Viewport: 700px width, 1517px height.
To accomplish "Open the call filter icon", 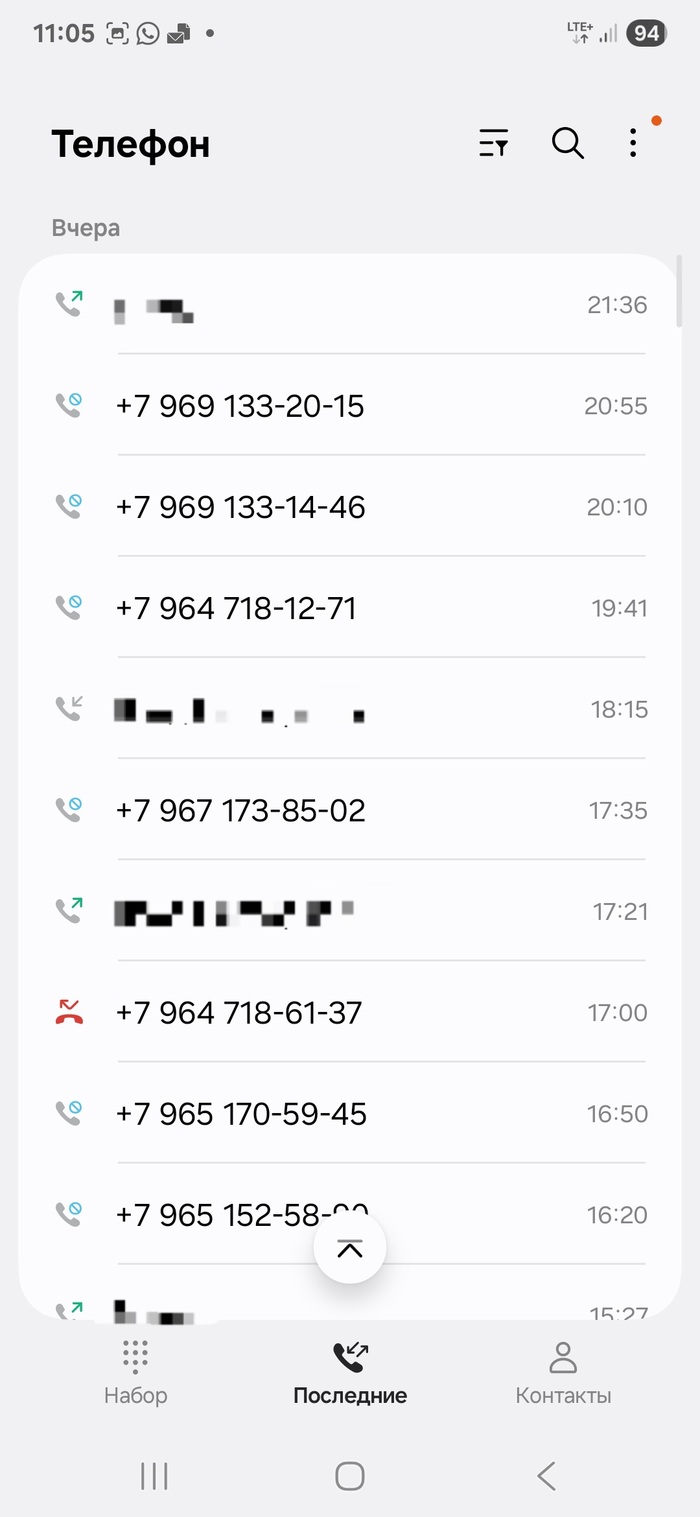I will pos(494,144).
